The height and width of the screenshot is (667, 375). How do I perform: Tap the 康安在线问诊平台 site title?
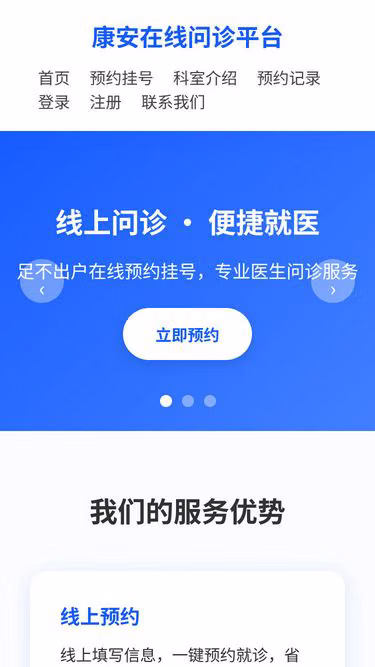click(x=187, y=38)
